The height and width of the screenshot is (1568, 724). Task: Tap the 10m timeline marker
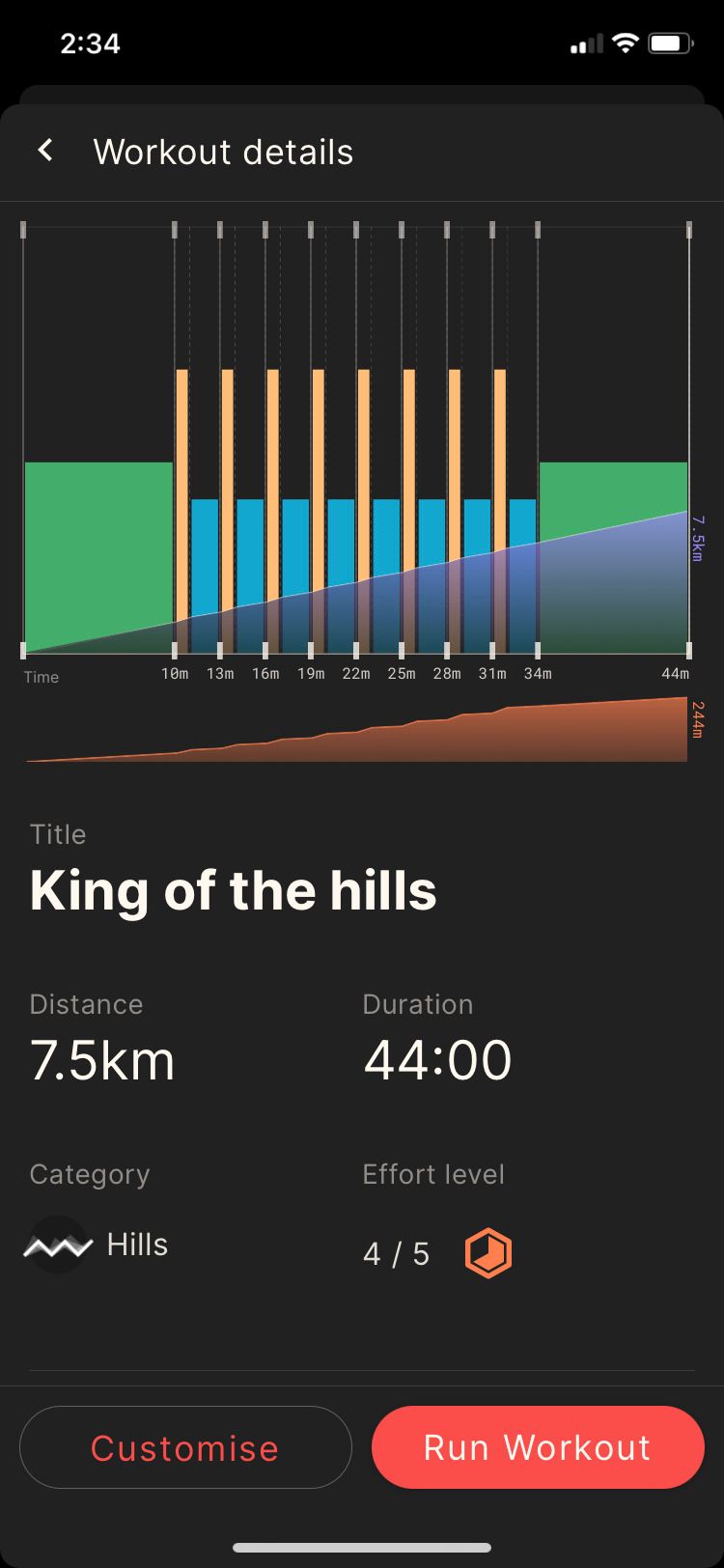tap(175, 673)
